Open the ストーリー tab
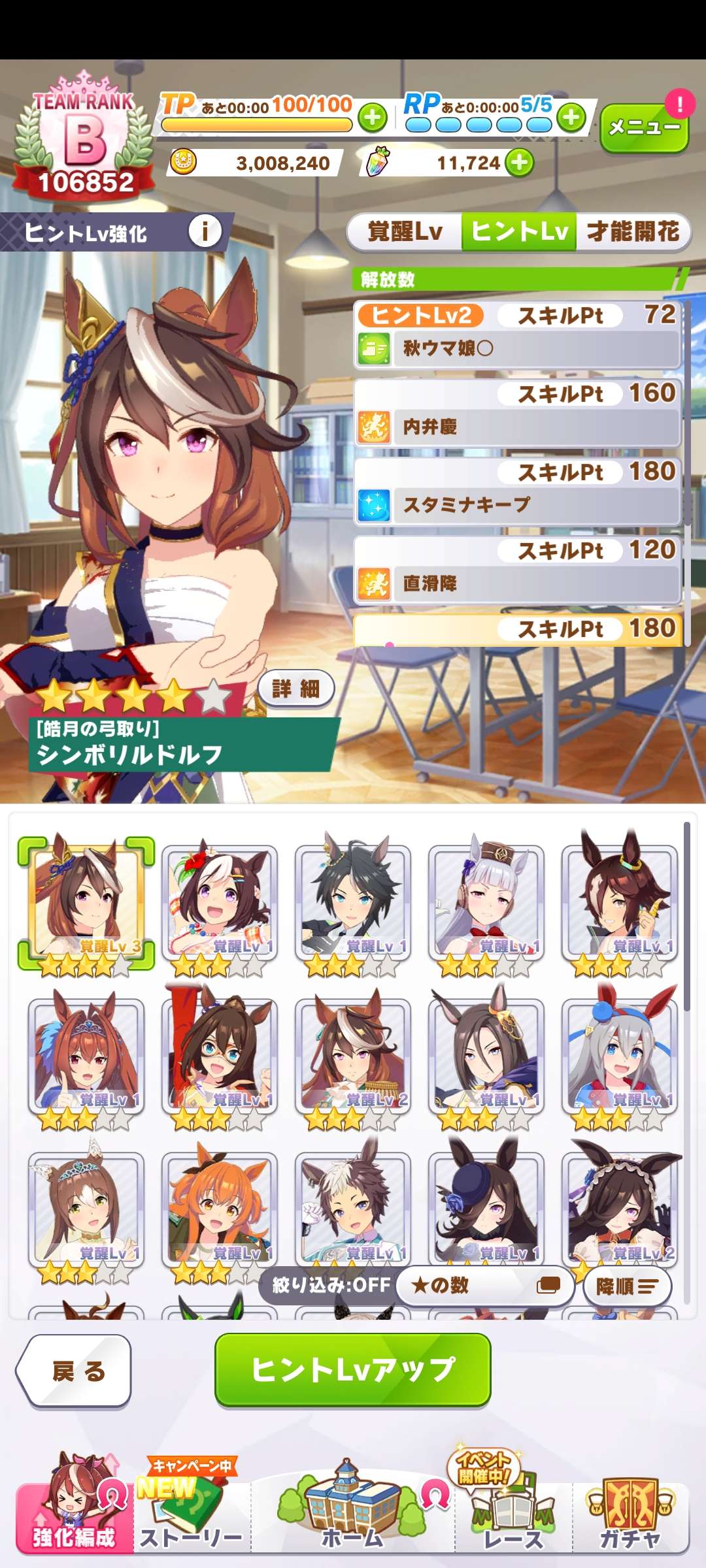Screen dimensions: 706x1568 point(192,1516)
